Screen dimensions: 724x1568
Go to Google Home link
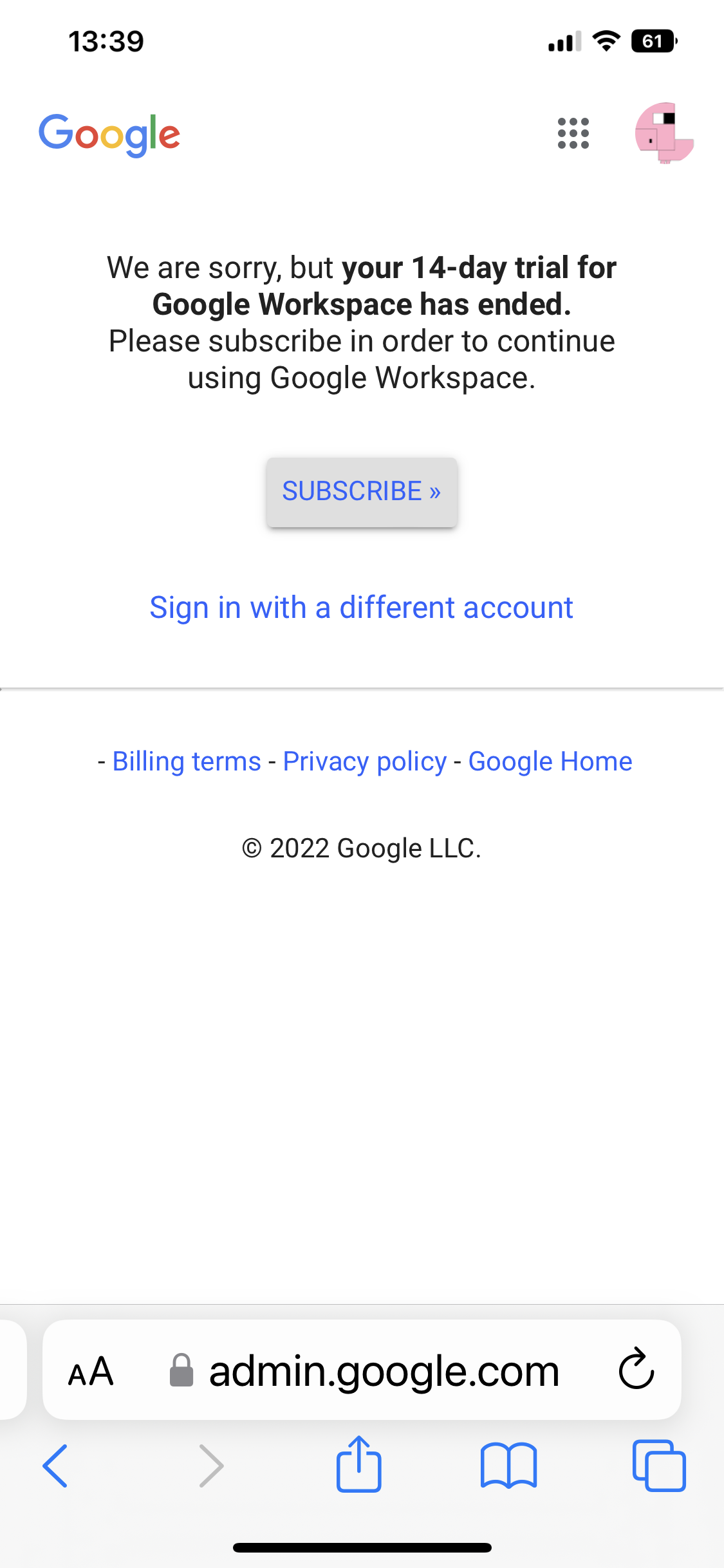tap(550, 761)
